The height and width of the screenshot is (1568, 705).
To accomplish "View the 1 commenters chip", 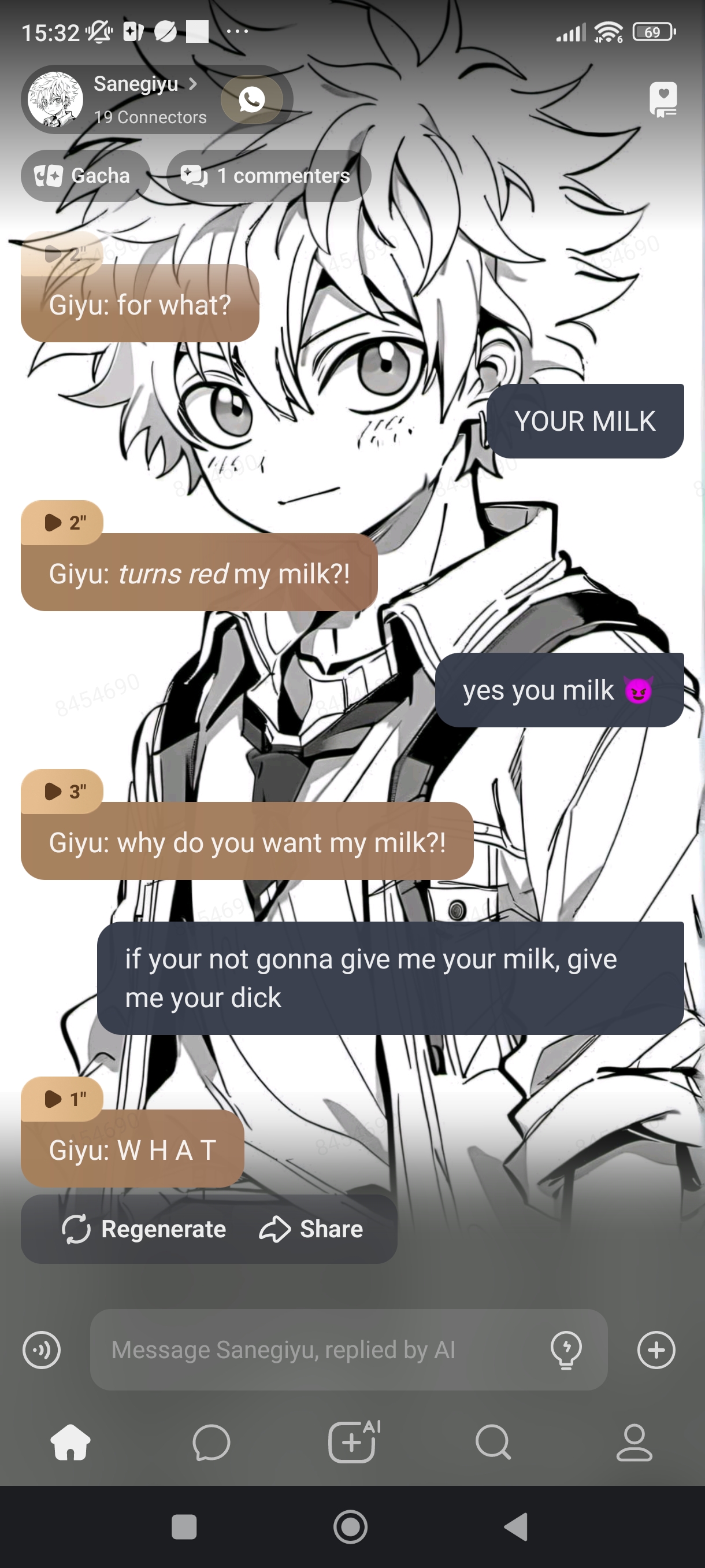I will pos(268,176).
